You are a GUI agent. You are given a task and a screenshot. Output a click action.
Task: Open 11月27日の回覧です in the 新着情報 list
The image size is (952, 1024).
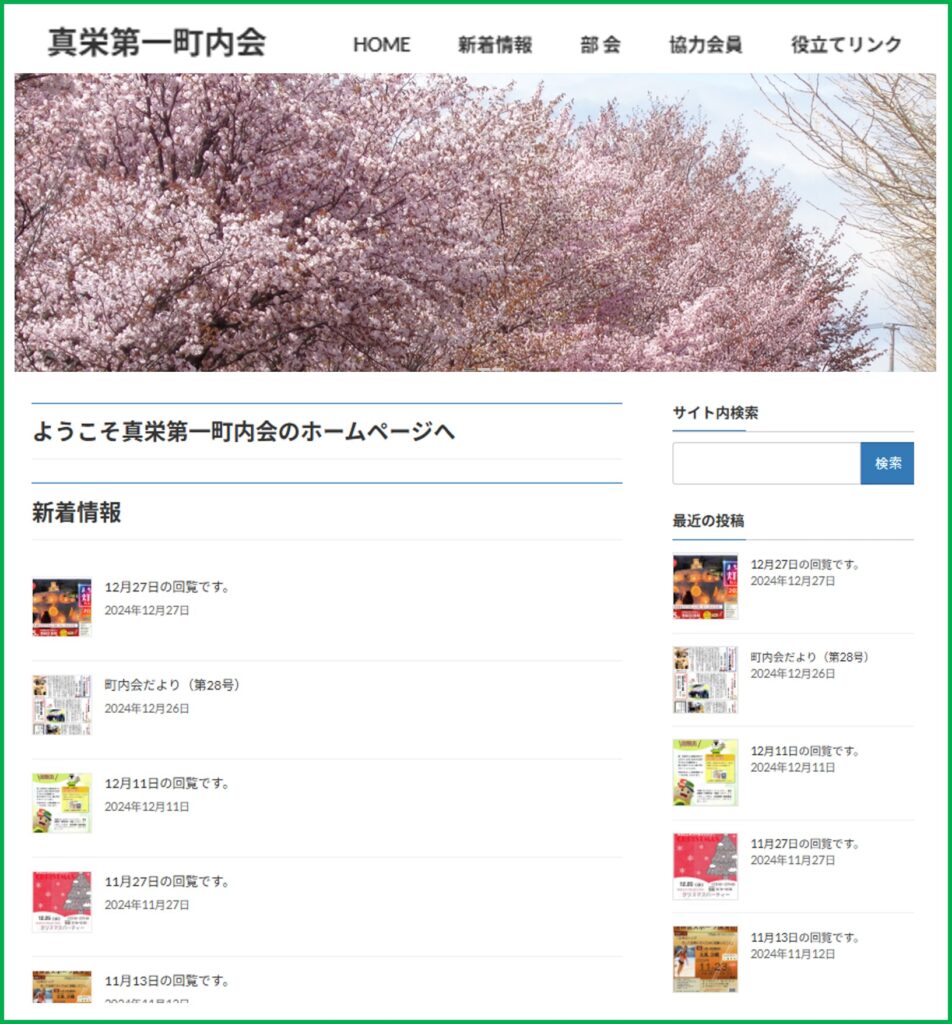[x=168, y=881]
